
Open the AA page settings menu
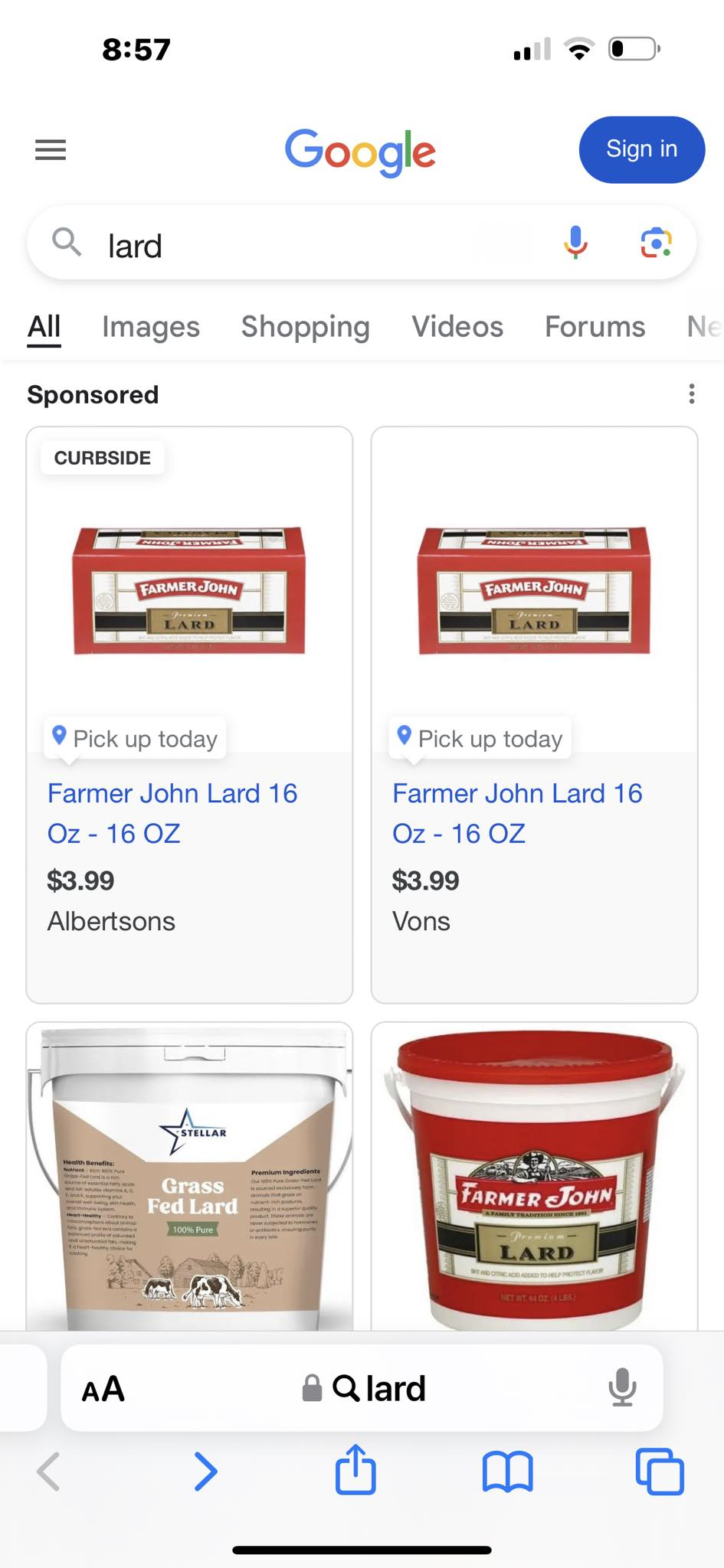(103, 1388)
